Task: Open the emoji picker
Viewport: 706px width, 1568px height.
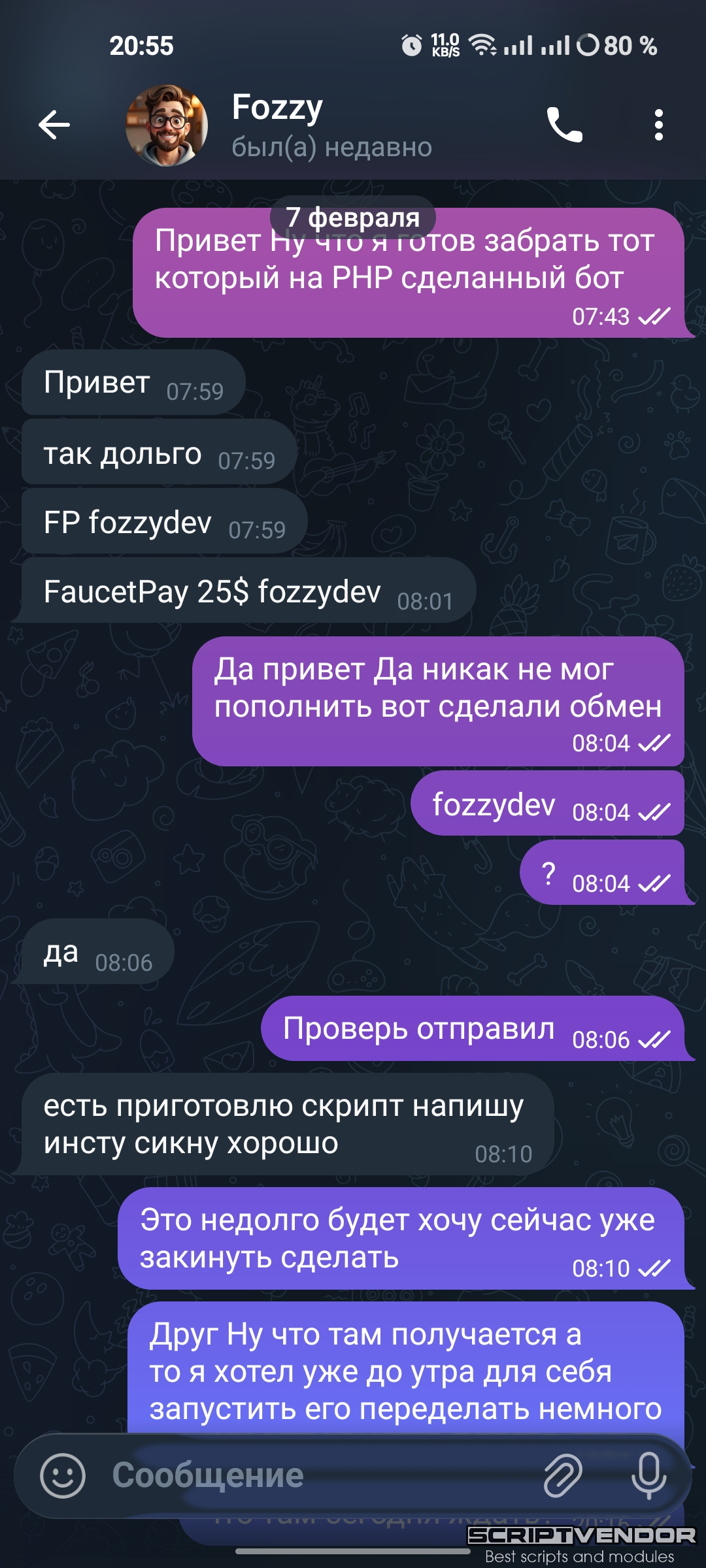Action: click(63, 1475)
